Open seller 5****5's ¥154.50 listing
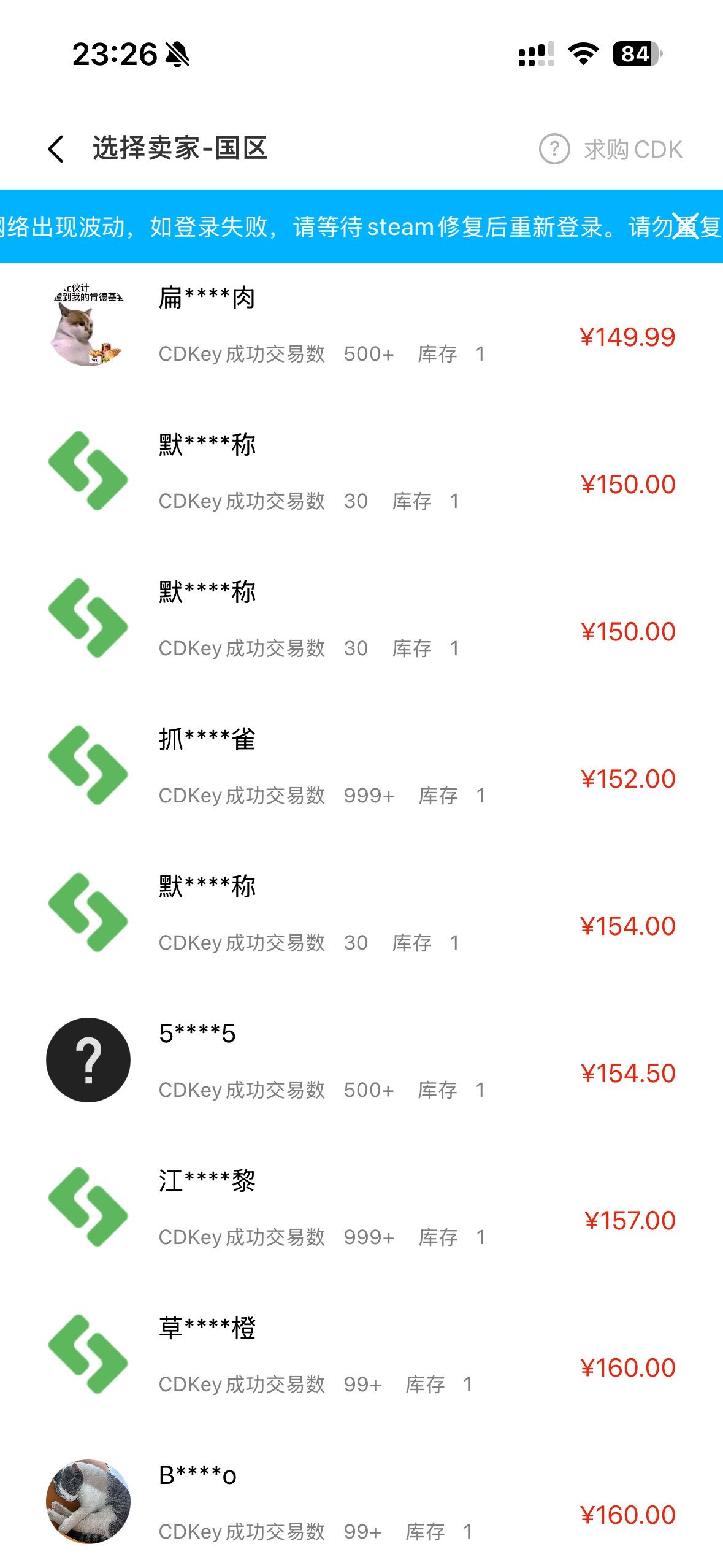723x1568 pixels. pos(361,1061)
